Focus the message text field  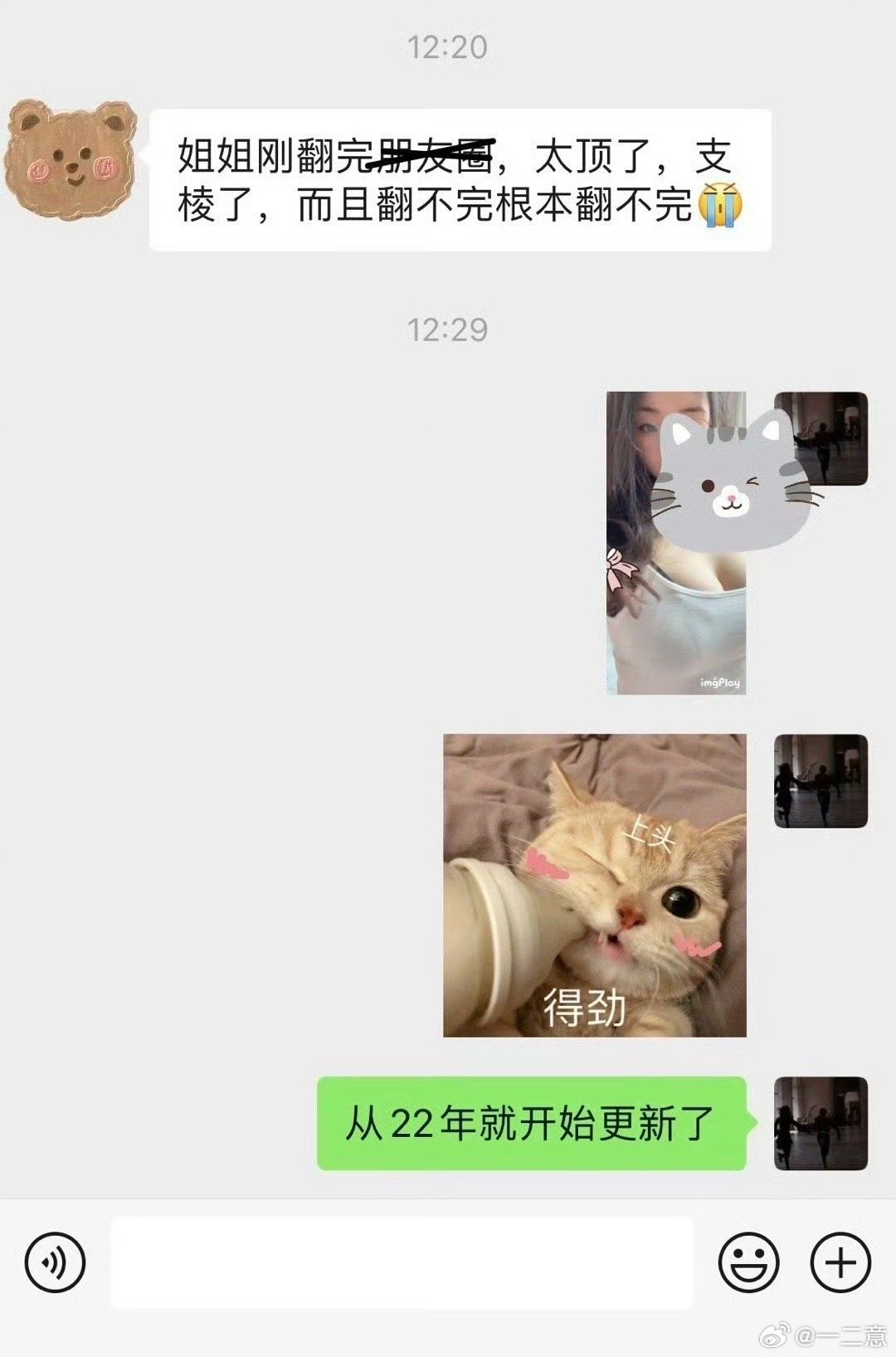[402, 1262]
